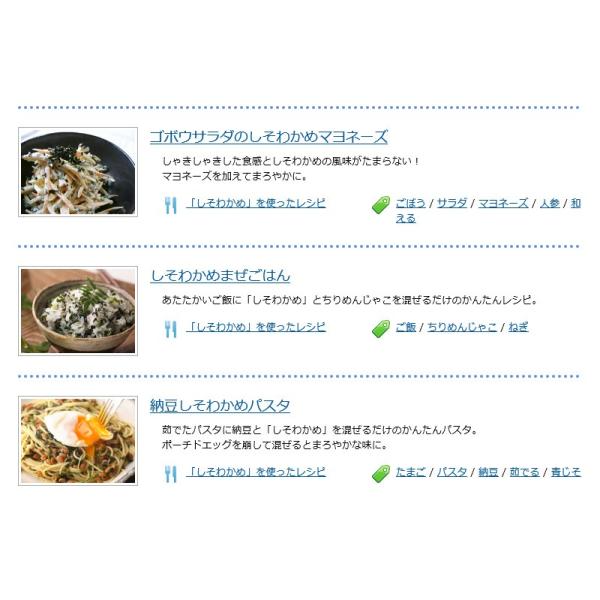Select the ごぼう tag
Image resolution: width=600 pixels, height=600 pixels.
coord(411,203)
